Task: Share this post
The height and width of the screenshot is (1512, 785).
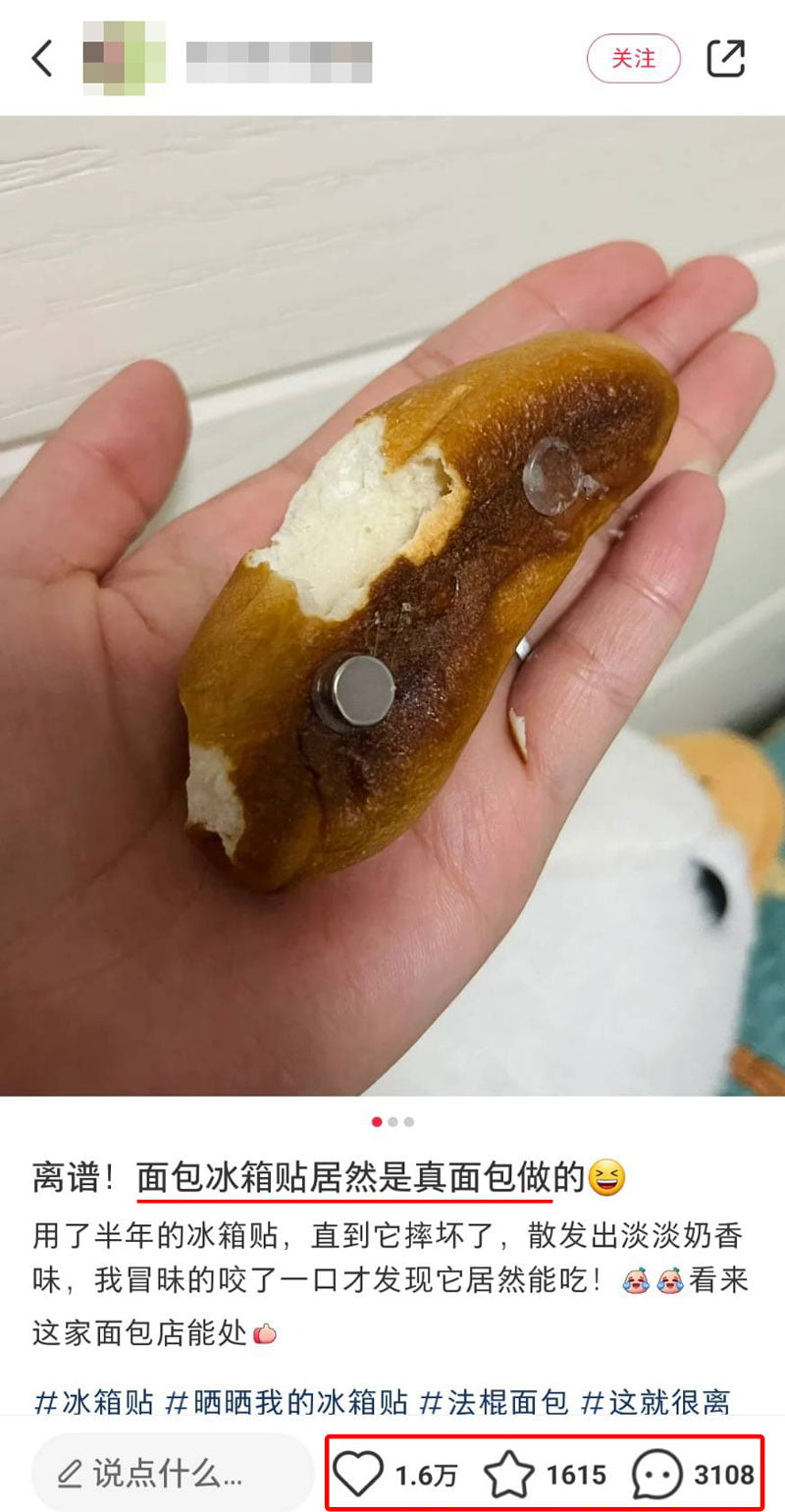Action: (x=726, y=59)
